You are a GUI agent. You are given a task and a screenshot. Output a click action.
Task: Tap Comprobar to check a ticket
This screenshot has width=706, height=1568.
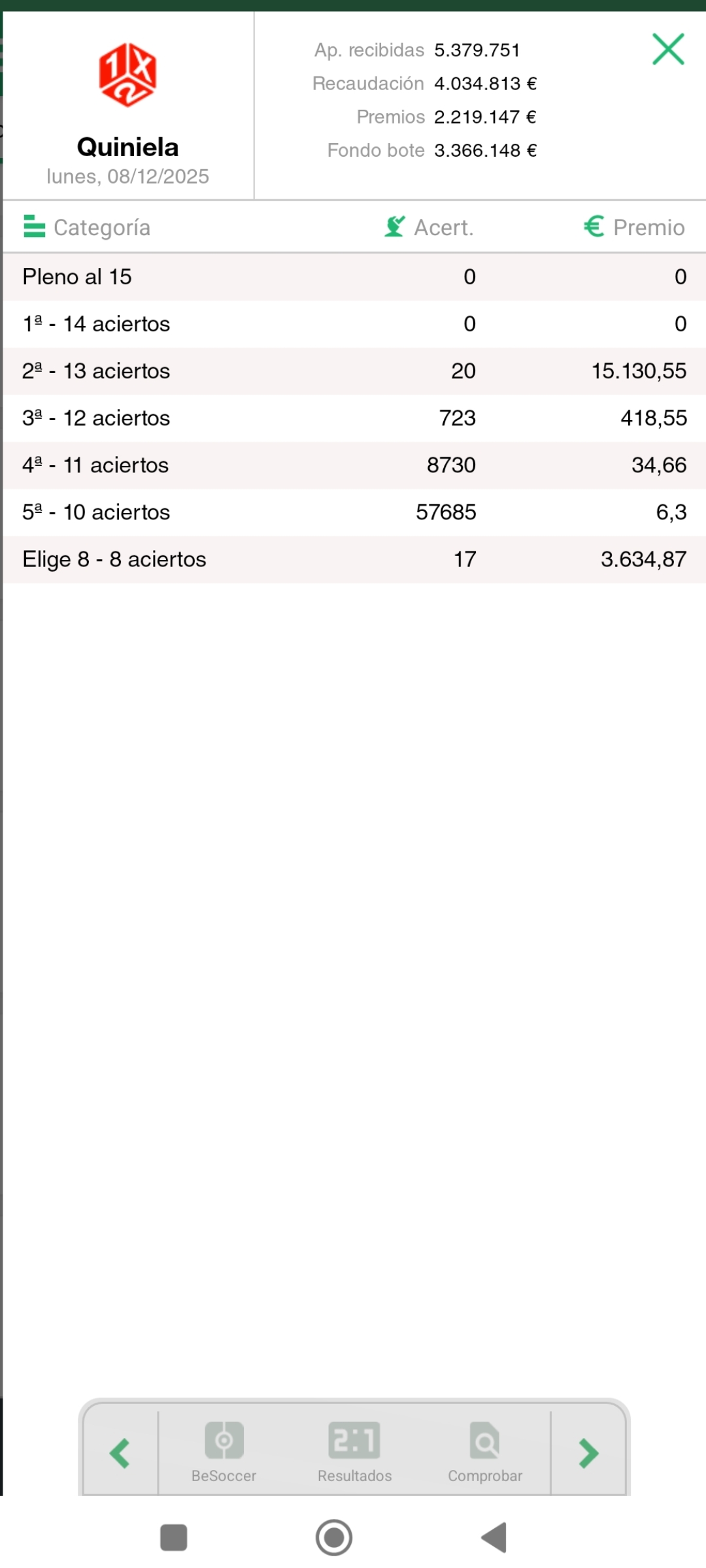pyautogui.click(x=485, y=1452)
